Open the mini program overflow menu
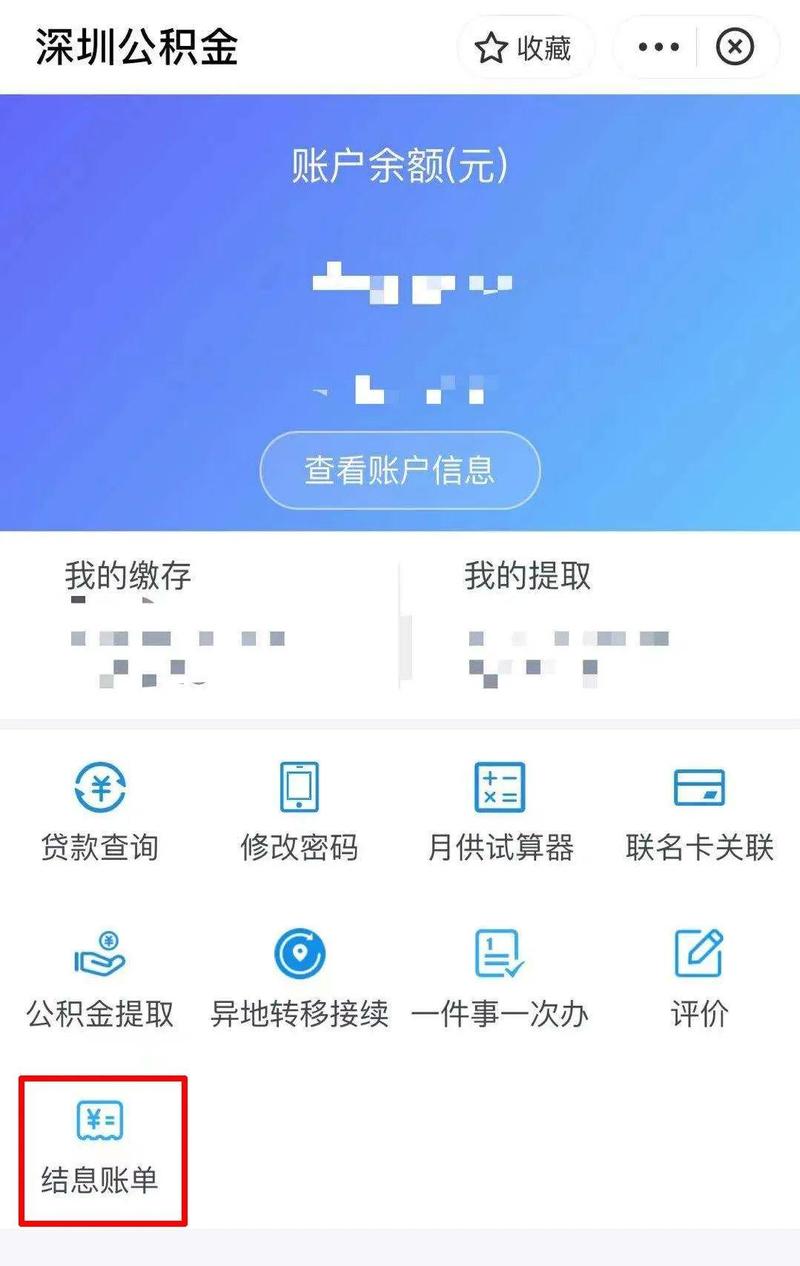The image size is (800, 1266). [x=659, y=47]
